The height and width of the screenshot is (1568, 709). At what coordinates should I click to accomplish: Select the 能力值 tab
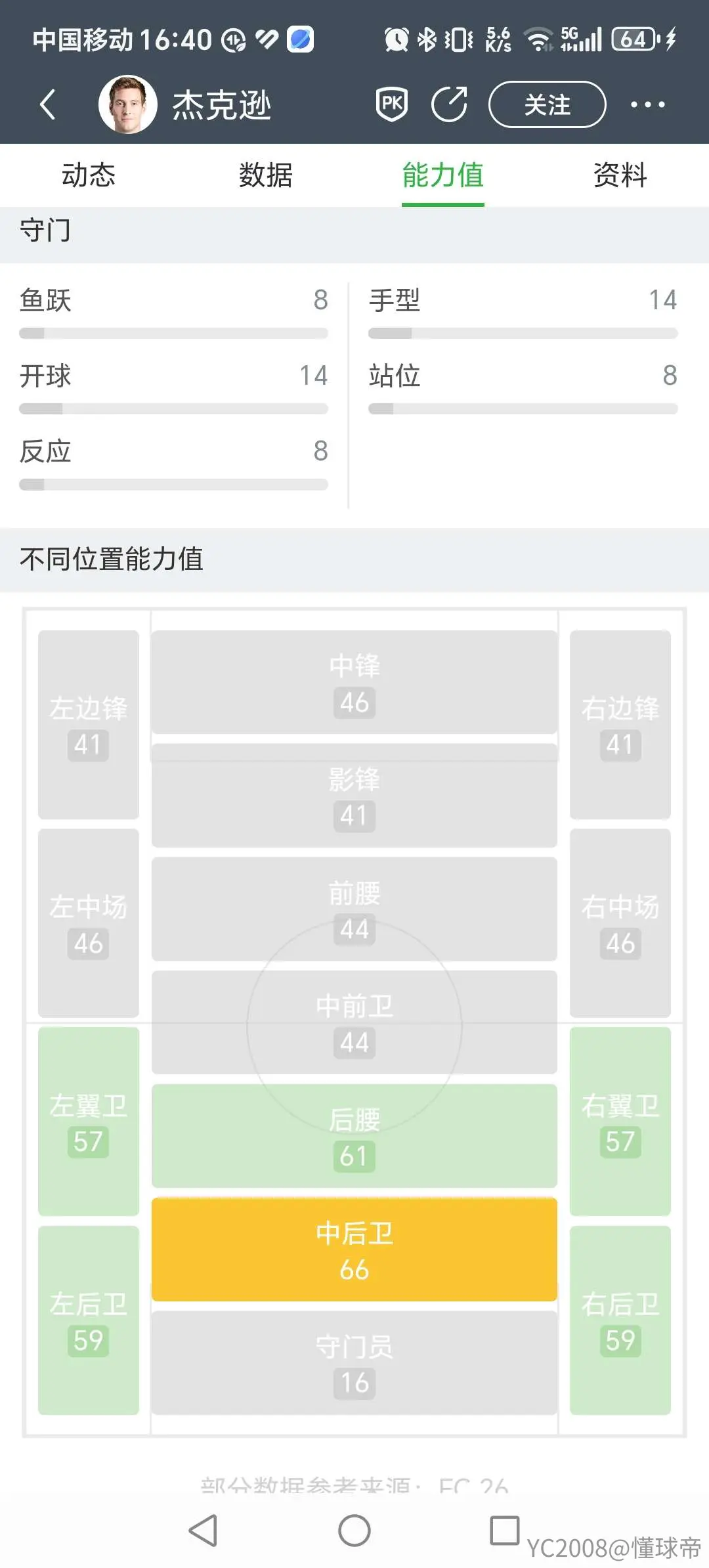tap(443, 175)
